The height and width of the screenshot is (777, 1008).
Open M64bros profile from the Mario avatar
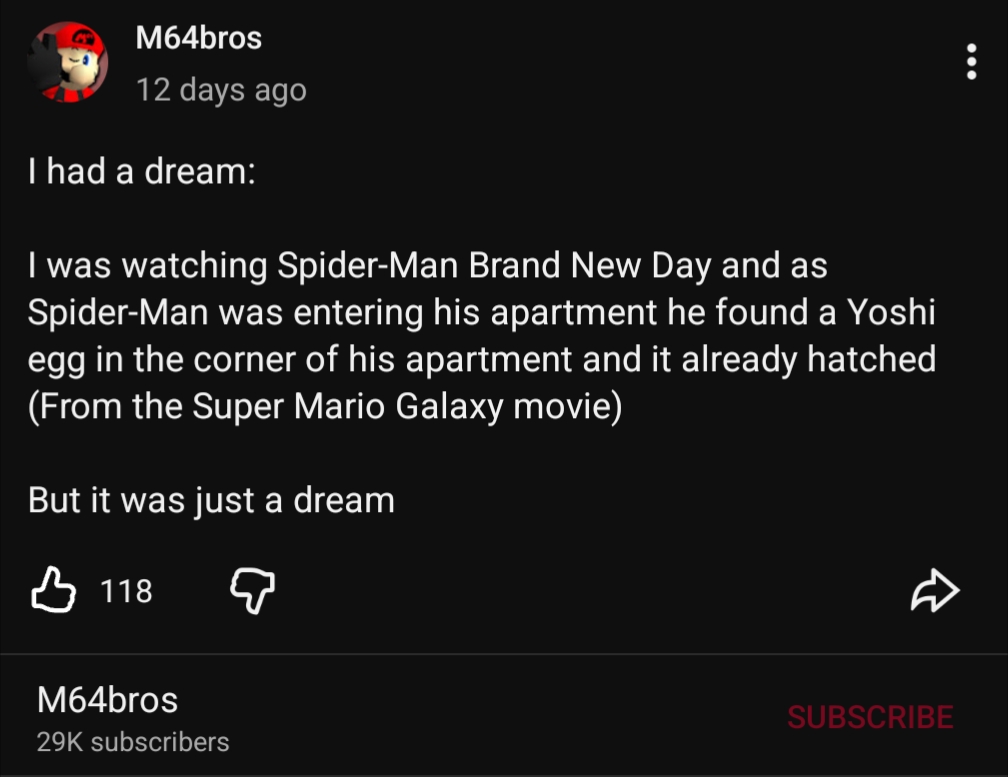click(68, 62)
